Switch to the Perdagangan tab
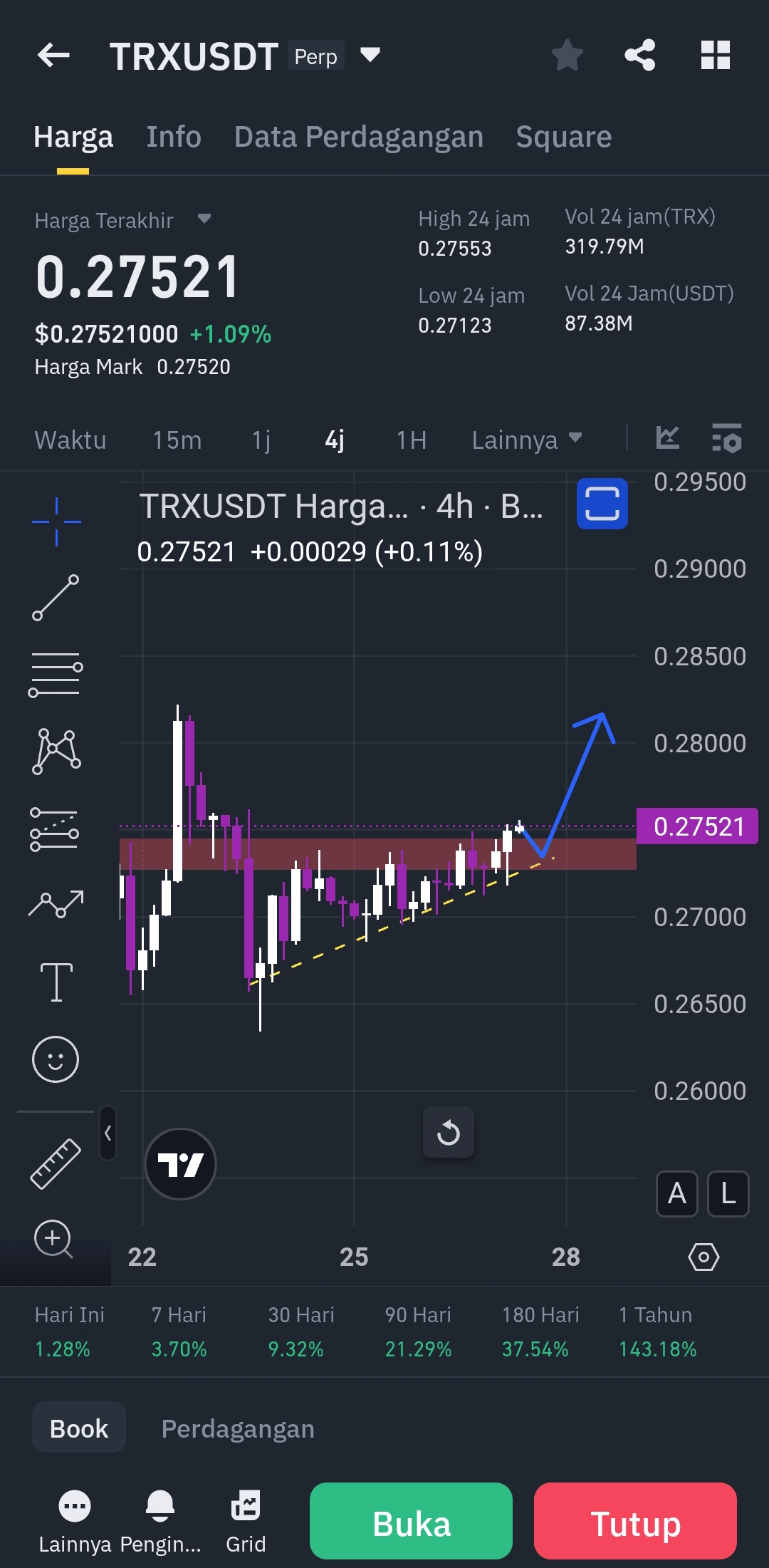Image resolution: width=769 pixels, height=1568 pixels. tap(237, 1428)
